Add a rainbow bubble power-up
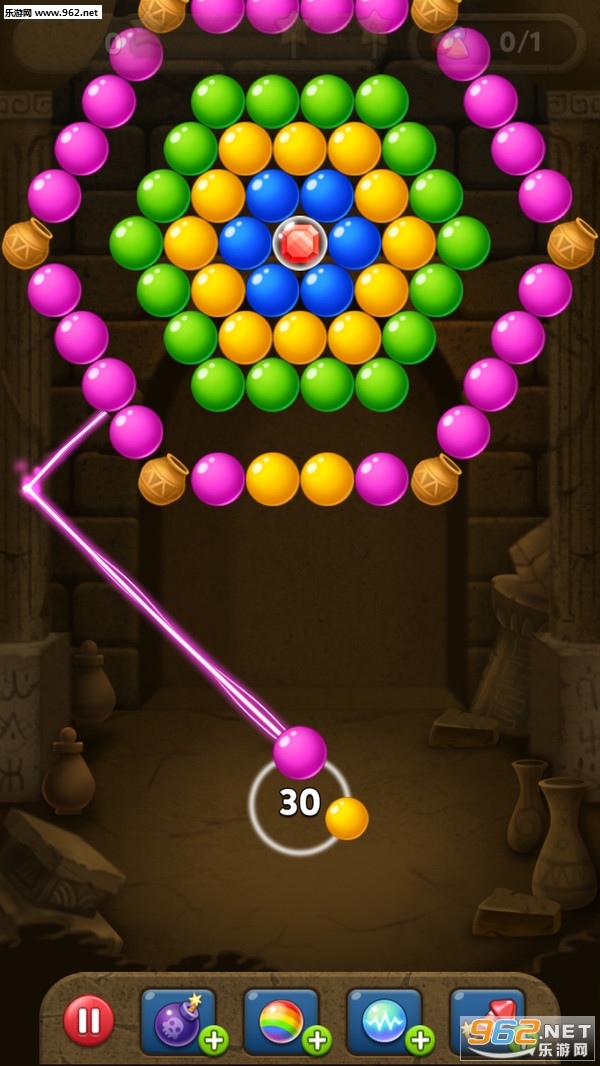Viewport: 600px width, 1066px height. coord(316,1040)
